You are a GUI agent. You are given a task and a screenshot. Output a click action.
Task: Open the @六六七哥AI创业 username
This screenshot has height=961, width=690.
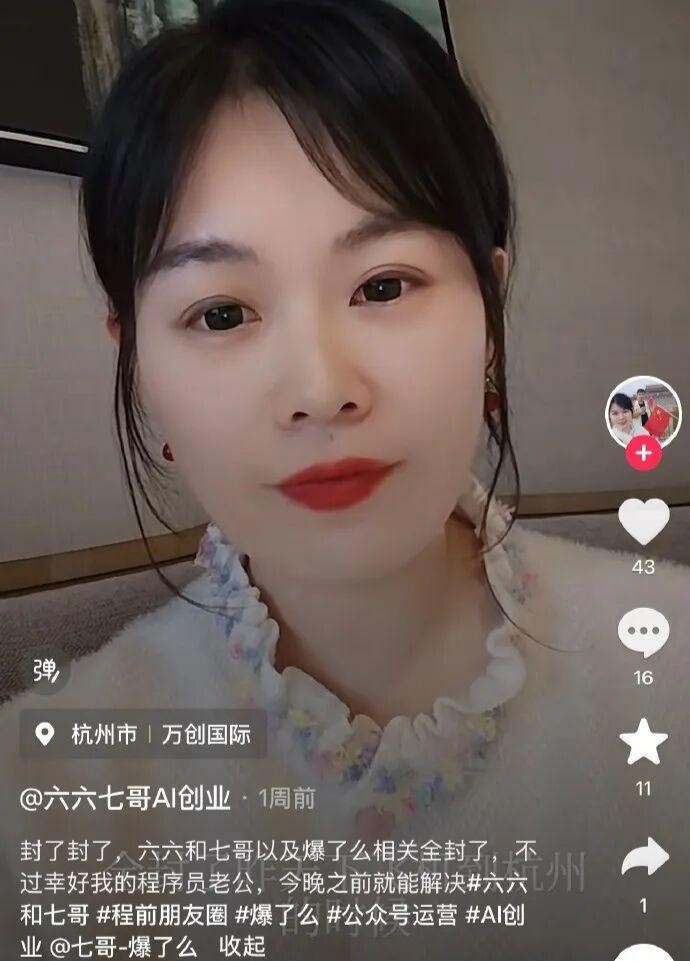click(126, 798)
